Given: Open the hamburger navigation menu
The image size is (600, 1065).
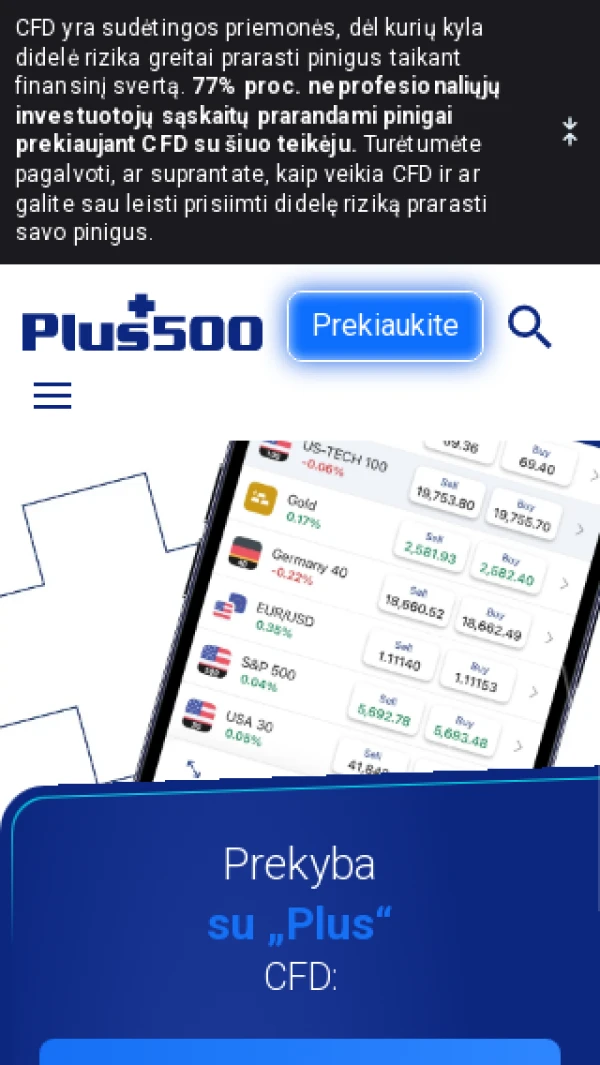Looking at the screenshot, I should click(52, 396).
